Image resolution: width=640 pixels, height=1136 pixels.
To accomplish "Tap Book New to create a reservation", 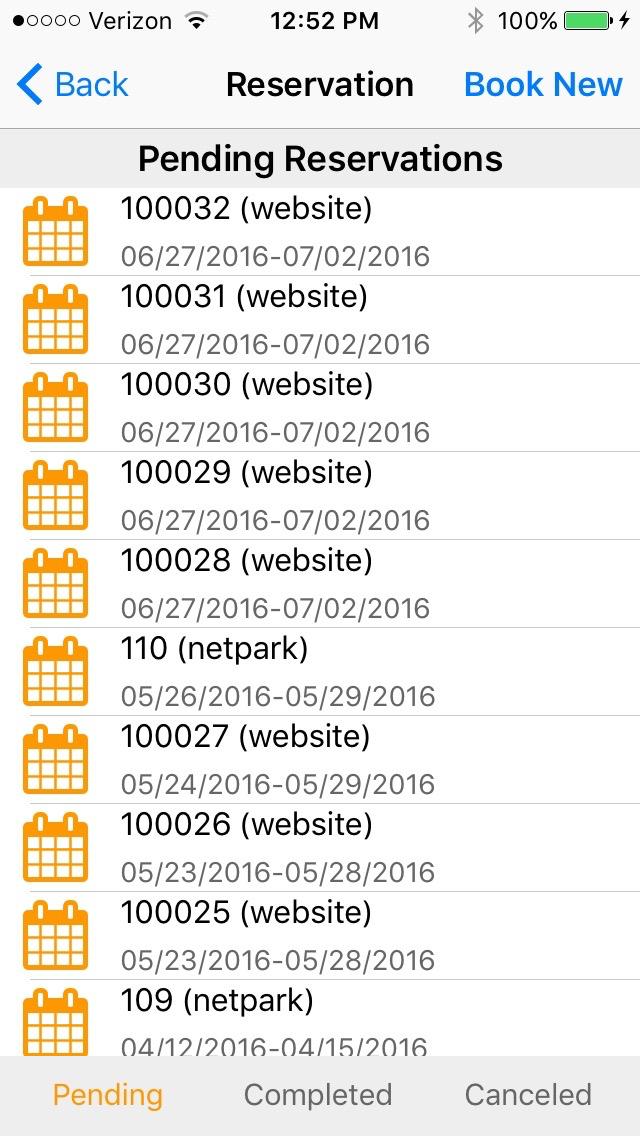I will [x=543, y=85].
